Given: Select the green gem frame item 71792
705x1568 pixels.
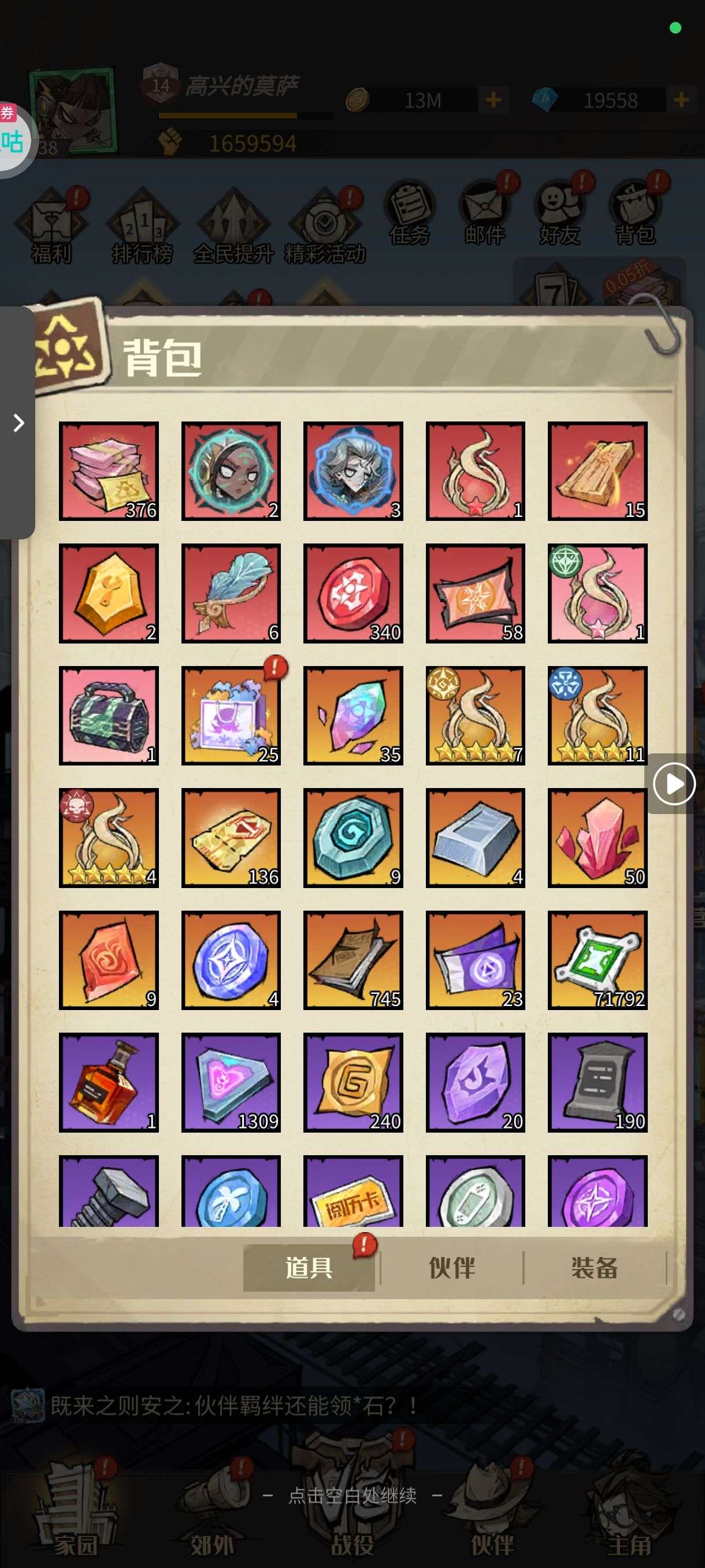Looking at the screenshot, I should point(598,960).
